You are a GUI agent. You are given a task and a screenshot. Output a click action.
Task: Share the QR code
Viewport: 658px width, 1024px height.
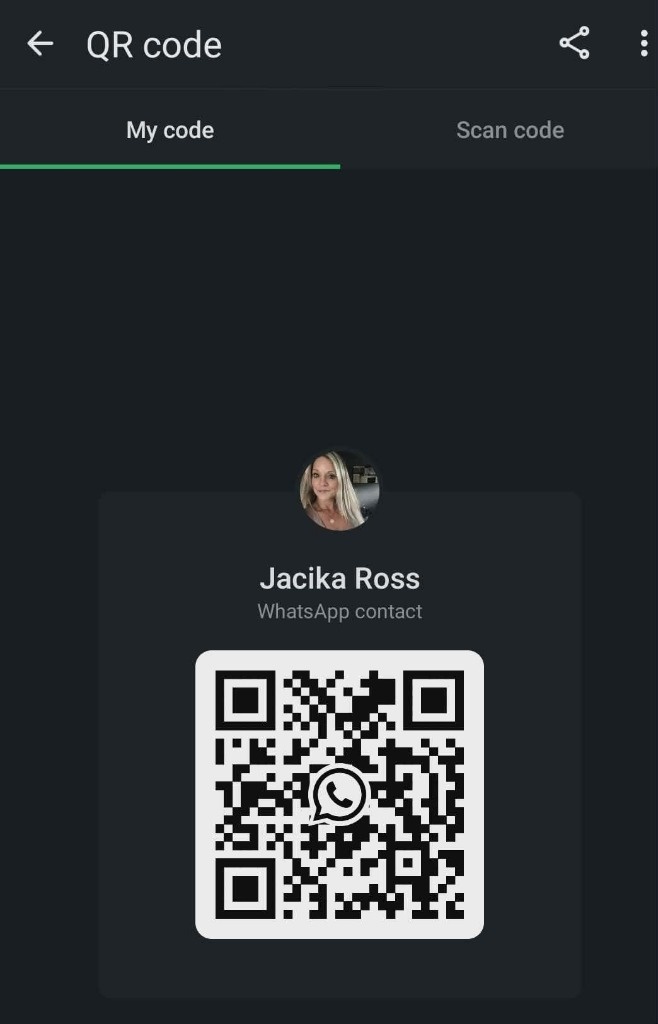click(574, 44)
